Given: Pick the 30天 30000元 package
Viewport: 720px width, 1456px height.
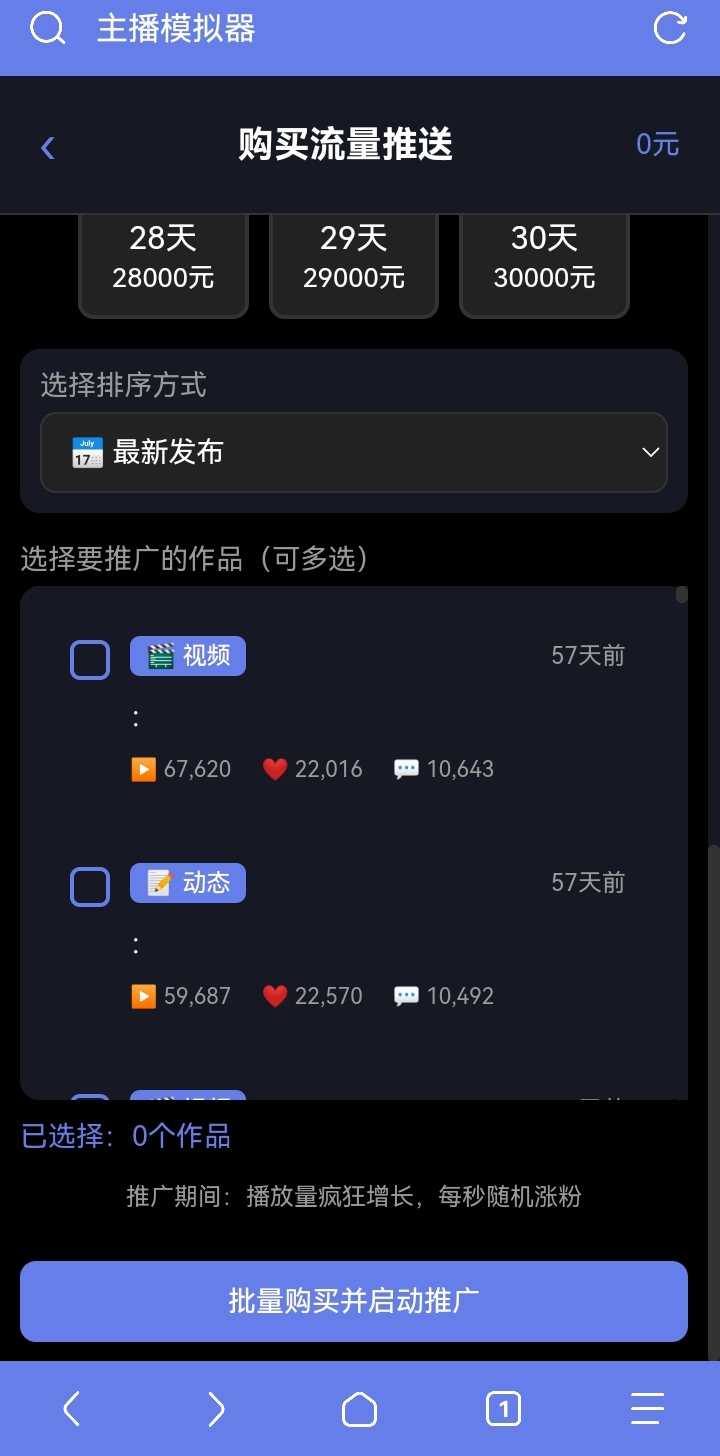Looking at the screenshot, I should (544, 257).
